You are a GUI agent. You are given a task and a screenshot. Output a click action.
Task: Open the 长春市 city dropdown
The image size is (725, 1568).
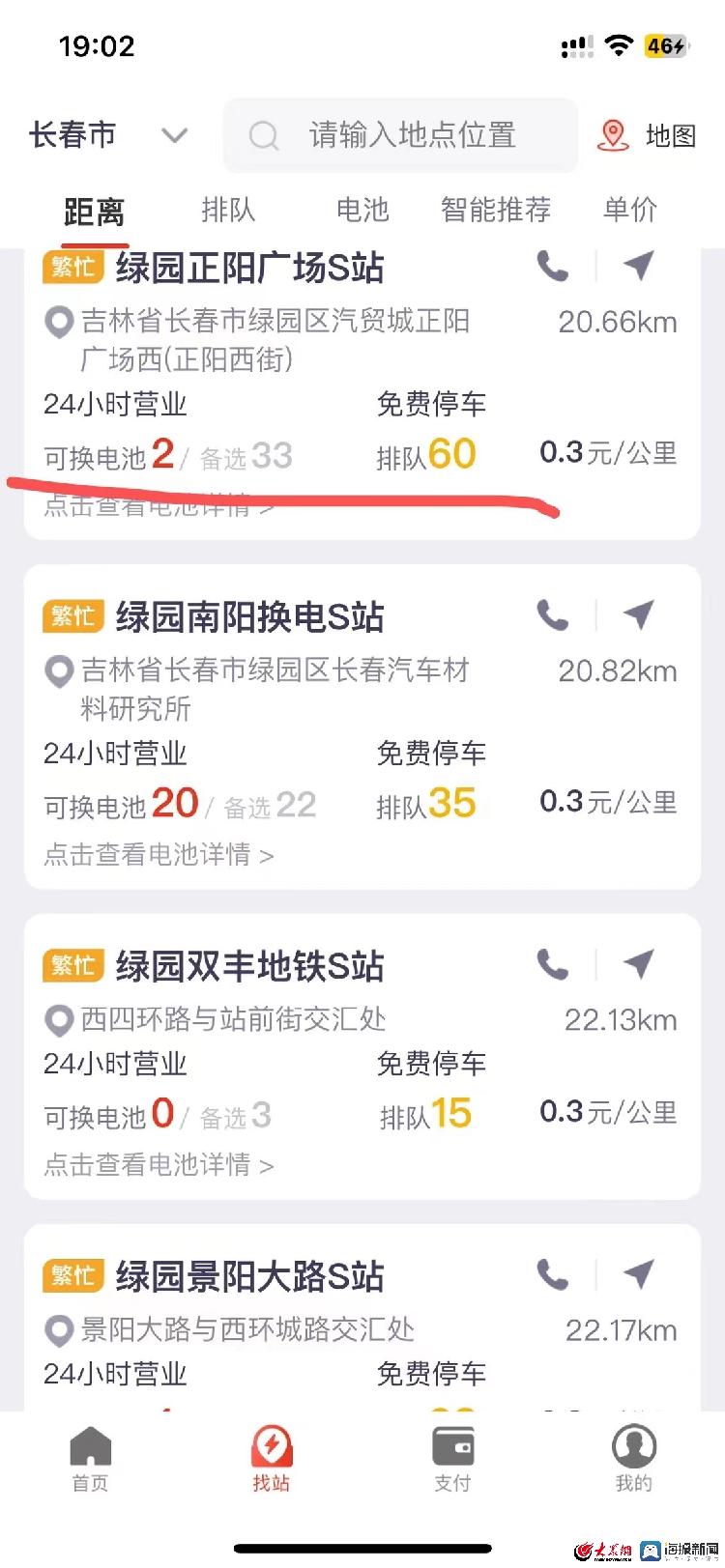tap(108, 135)
